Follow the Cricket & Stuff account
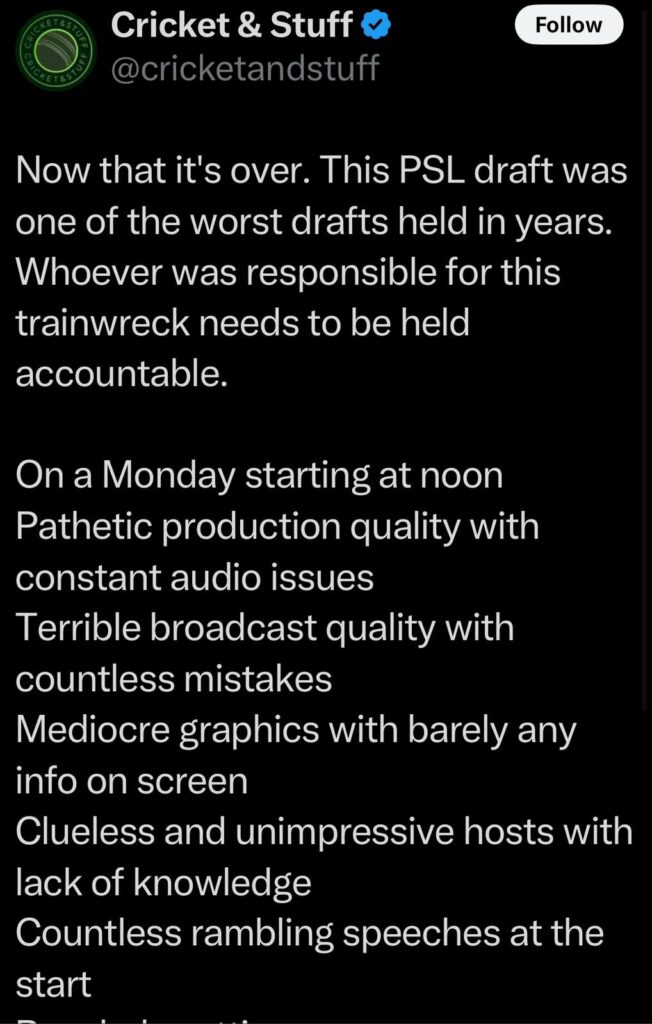Screen dimensions: 652x1024 click(568, 25)
